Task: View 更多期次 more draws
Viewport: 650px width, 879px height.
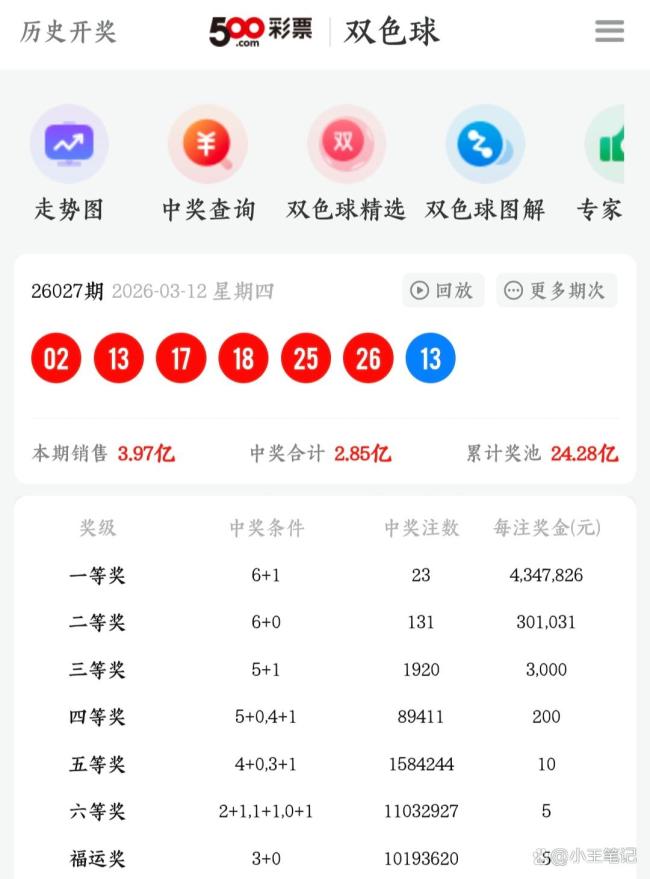Action: tap(556, 291)
